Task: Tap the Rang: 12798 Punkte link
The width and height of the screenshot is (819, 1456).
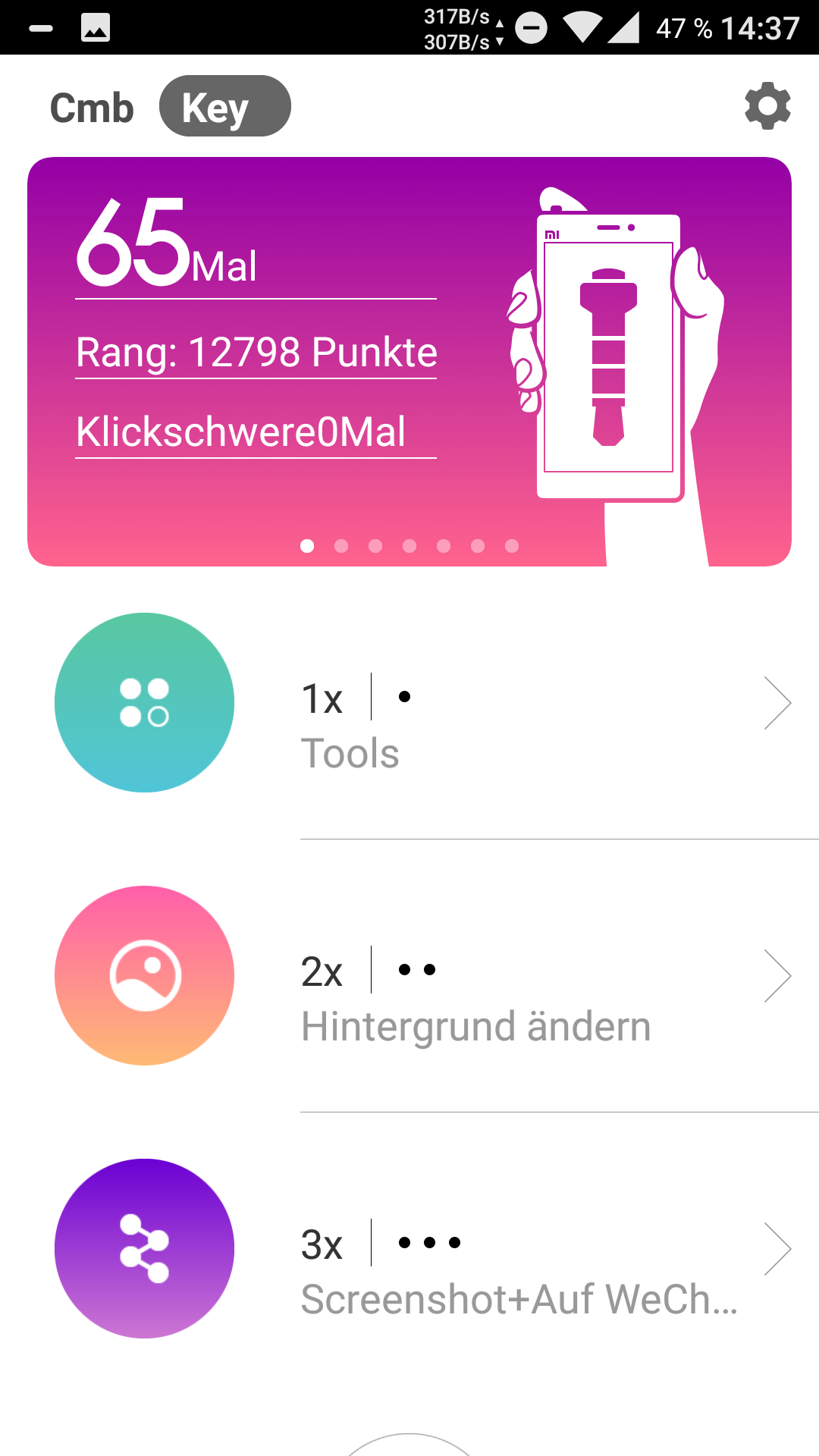Action: click(256, 353)
